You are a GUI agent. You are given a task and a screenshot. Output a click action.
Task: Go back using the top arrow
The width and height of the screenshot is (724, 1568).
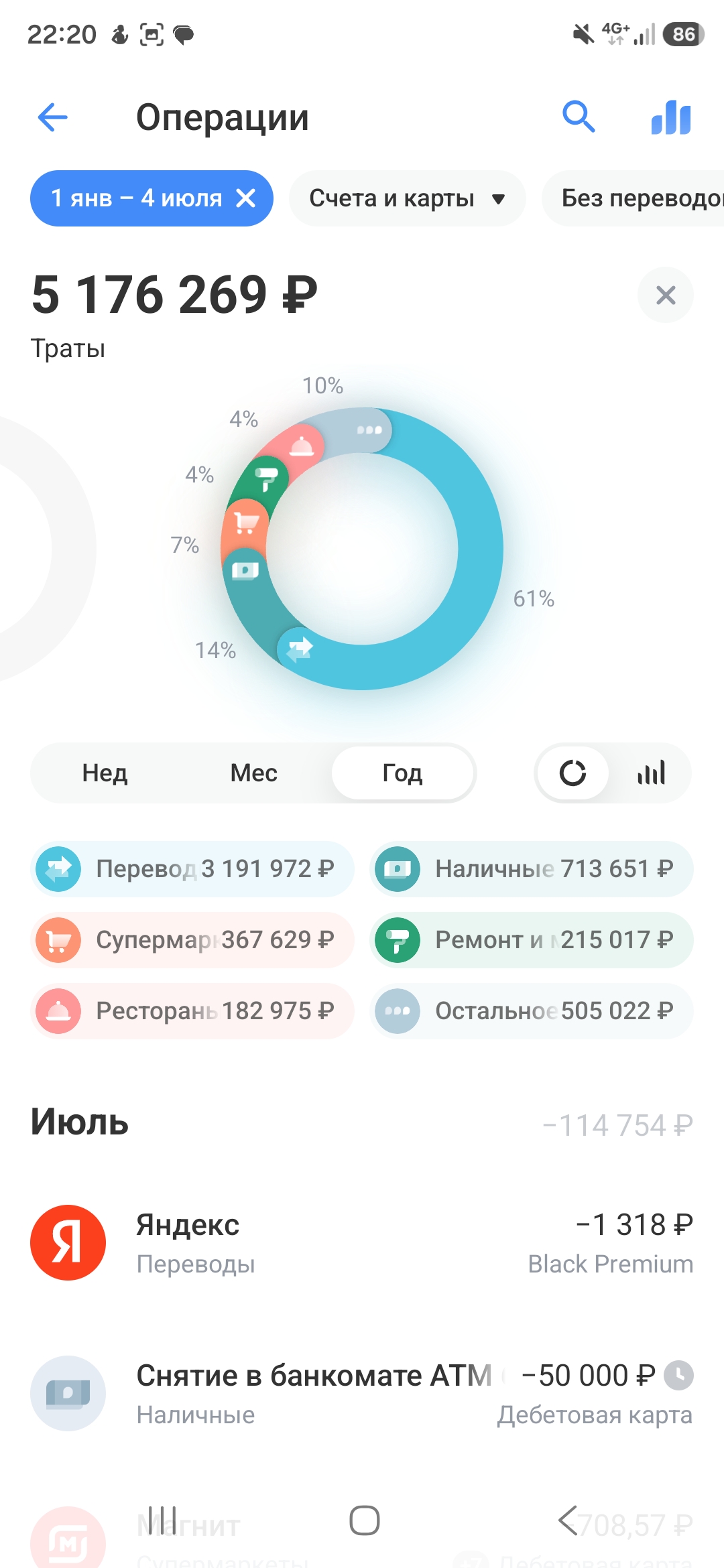point(53,118)
